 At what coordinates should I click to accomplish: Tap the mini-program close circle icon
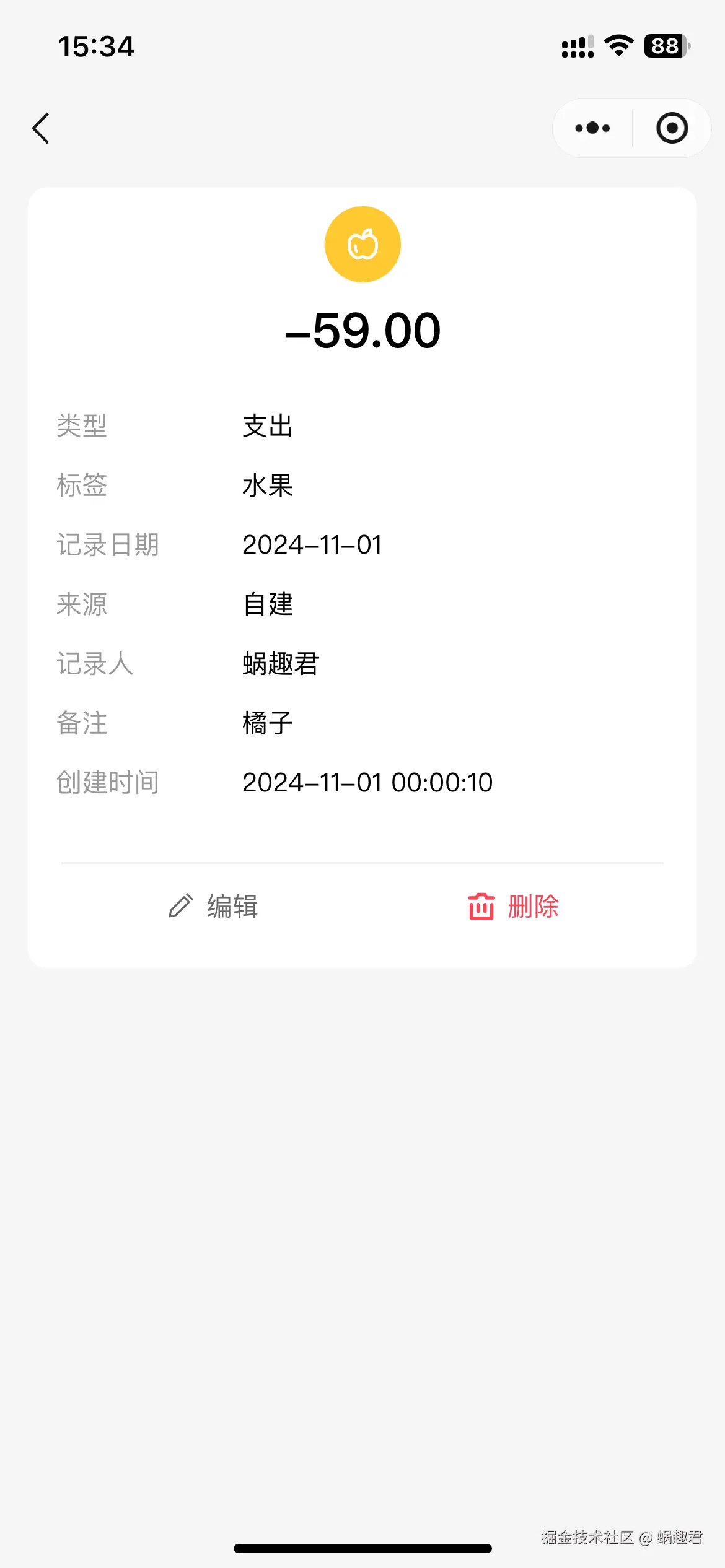(671, 128)
